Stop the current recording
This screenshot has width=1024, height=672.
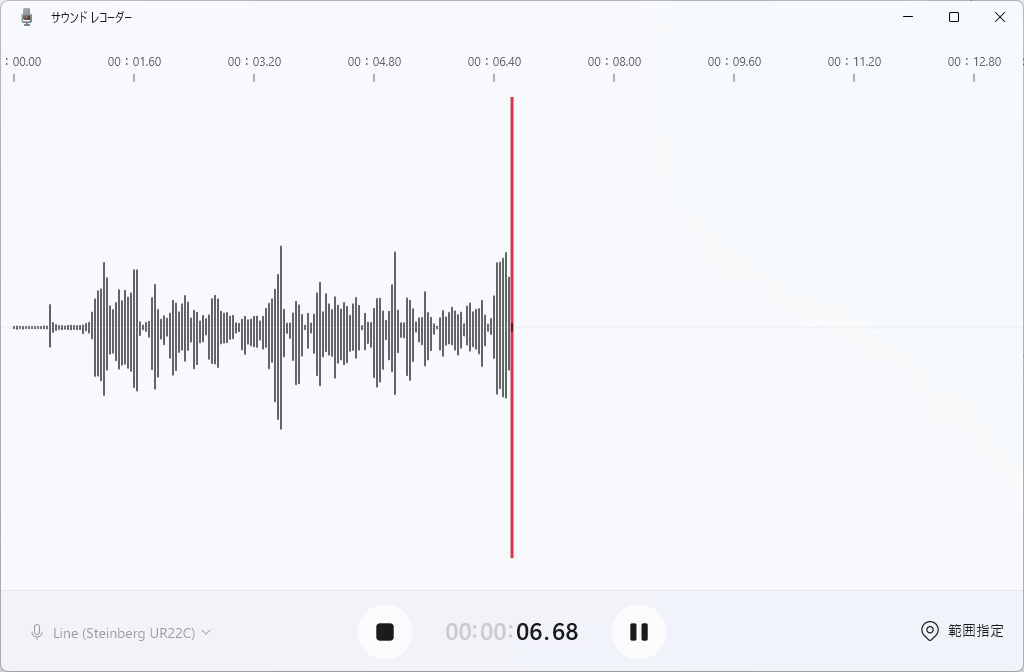click(385, 632)
